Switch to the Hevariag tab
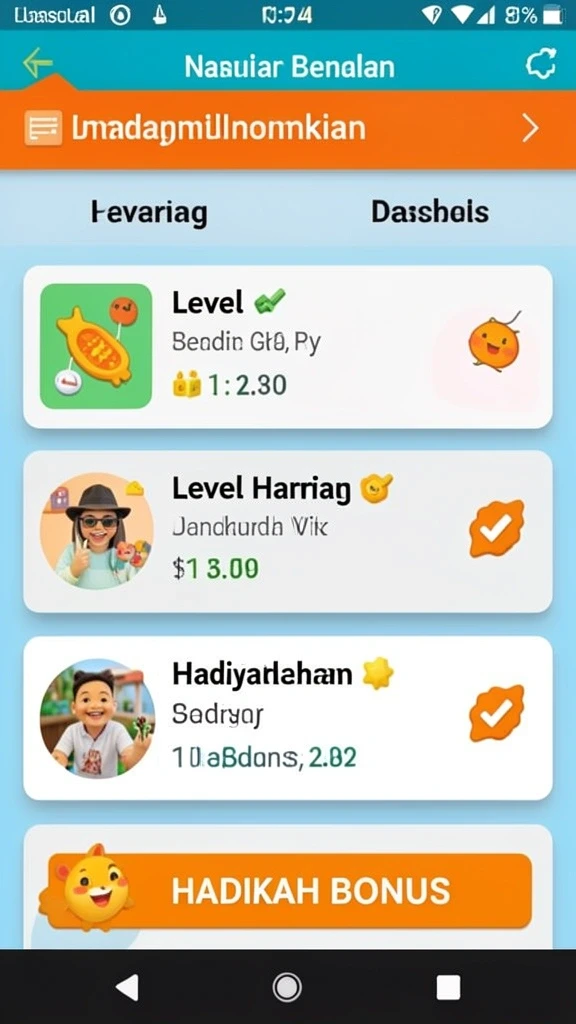 148,213
